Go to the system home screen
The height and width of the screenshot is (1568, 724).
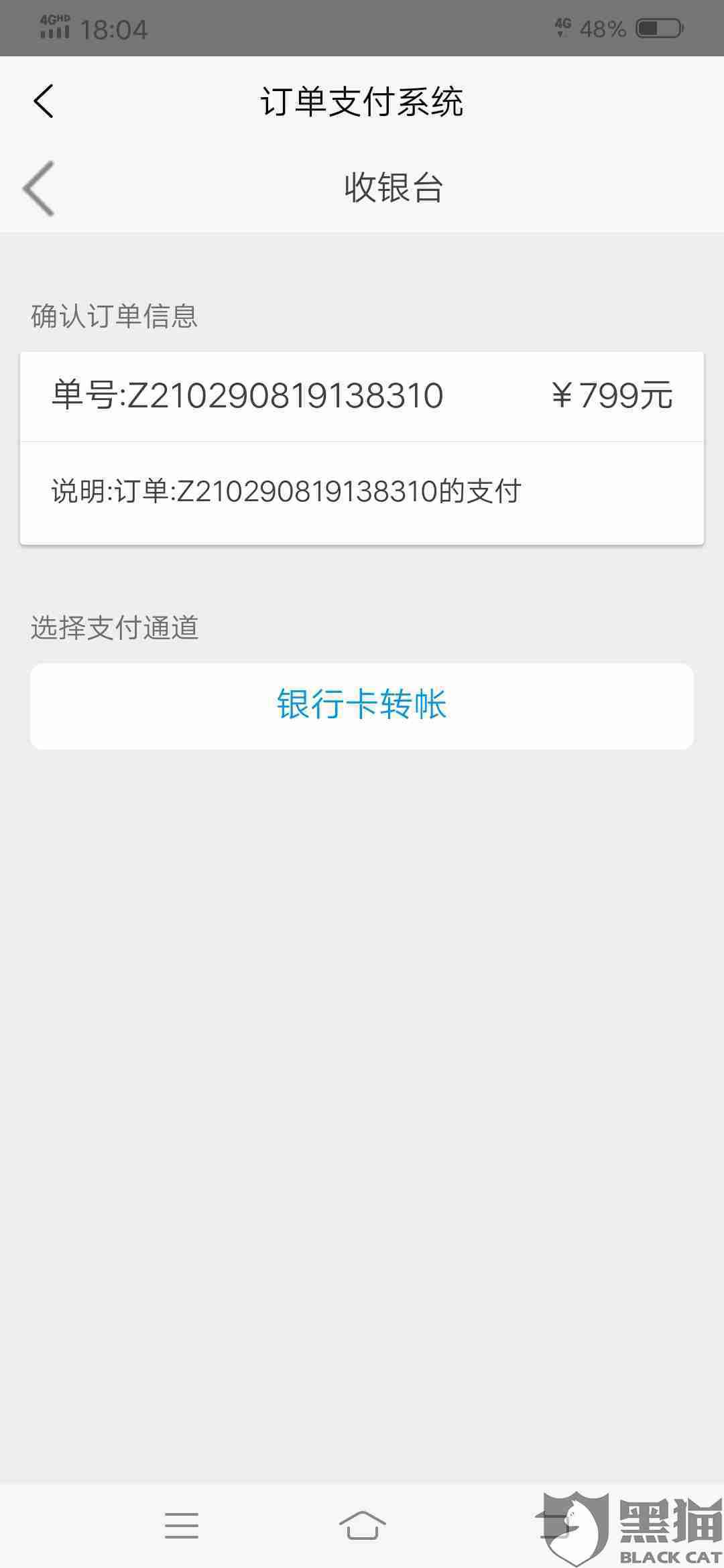click(x=362, y=1525)
